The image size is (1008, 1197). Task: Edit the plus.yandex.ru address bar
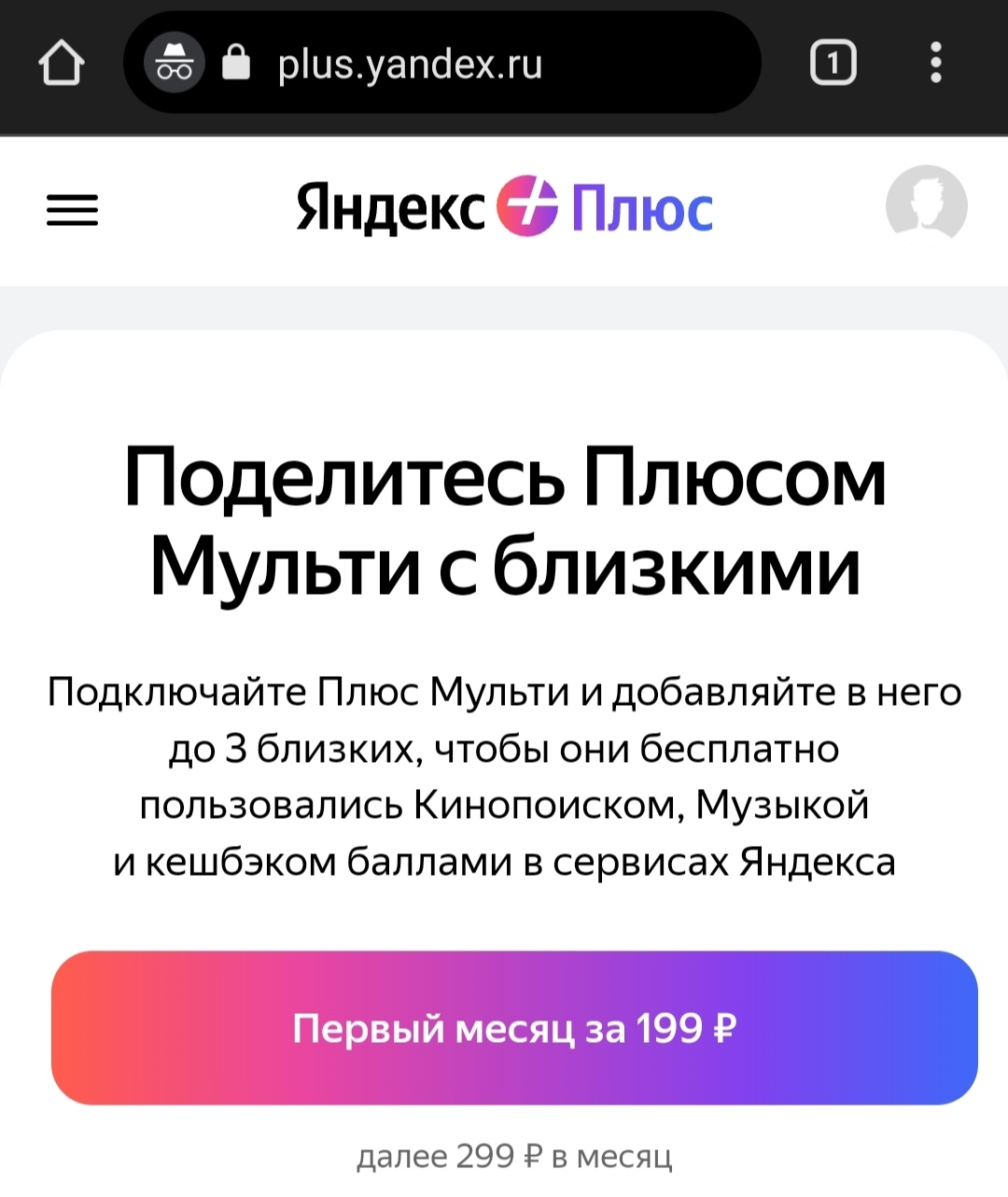(442, 63)
